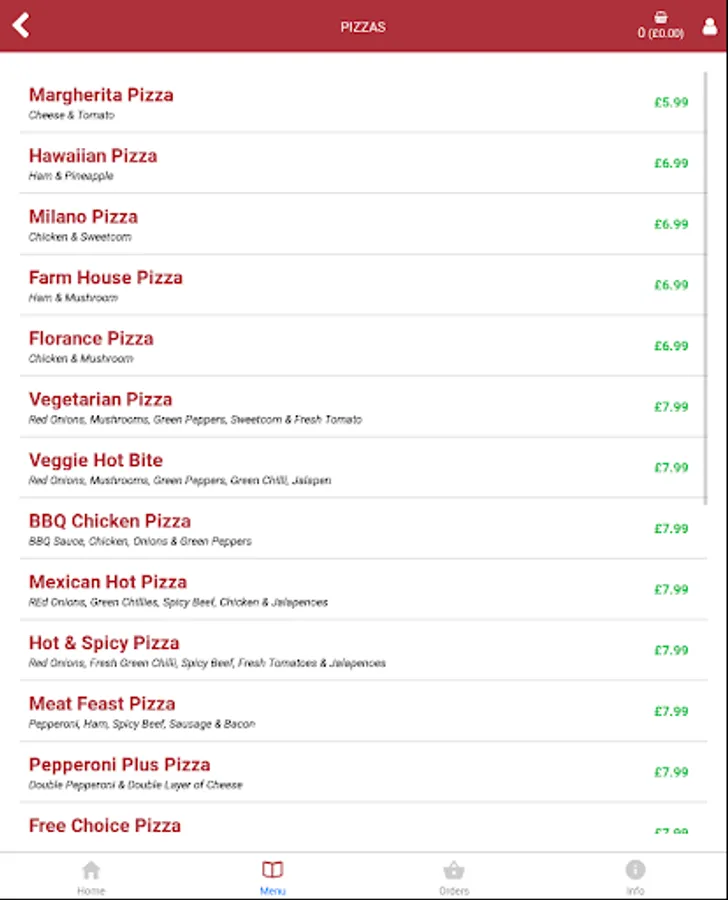Screen dimensions: 728x900
Task: Tap the Menu tab
Action: click(272, 875)
